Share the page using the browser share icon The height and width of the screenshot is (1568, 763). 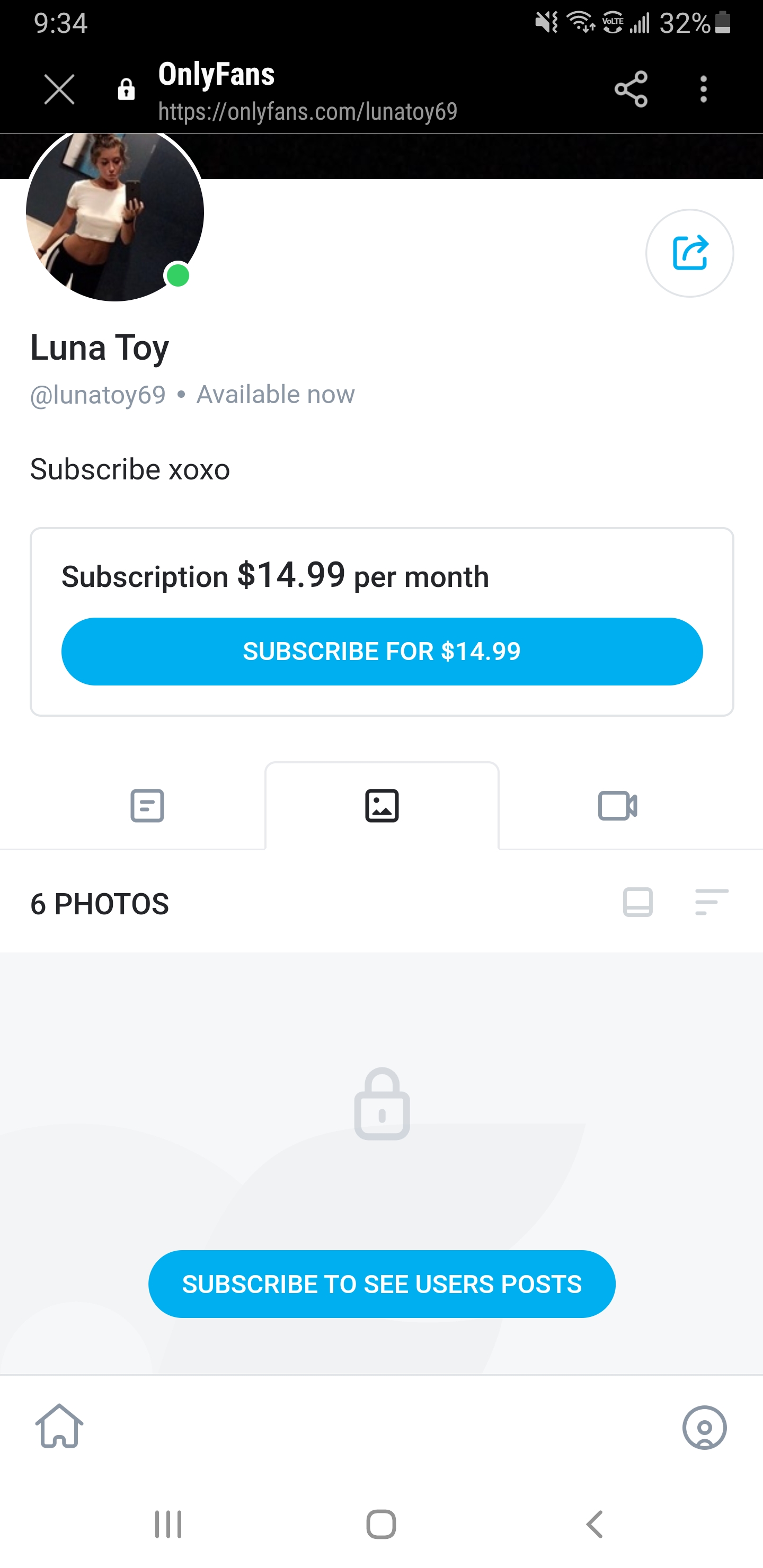point(631,89)
